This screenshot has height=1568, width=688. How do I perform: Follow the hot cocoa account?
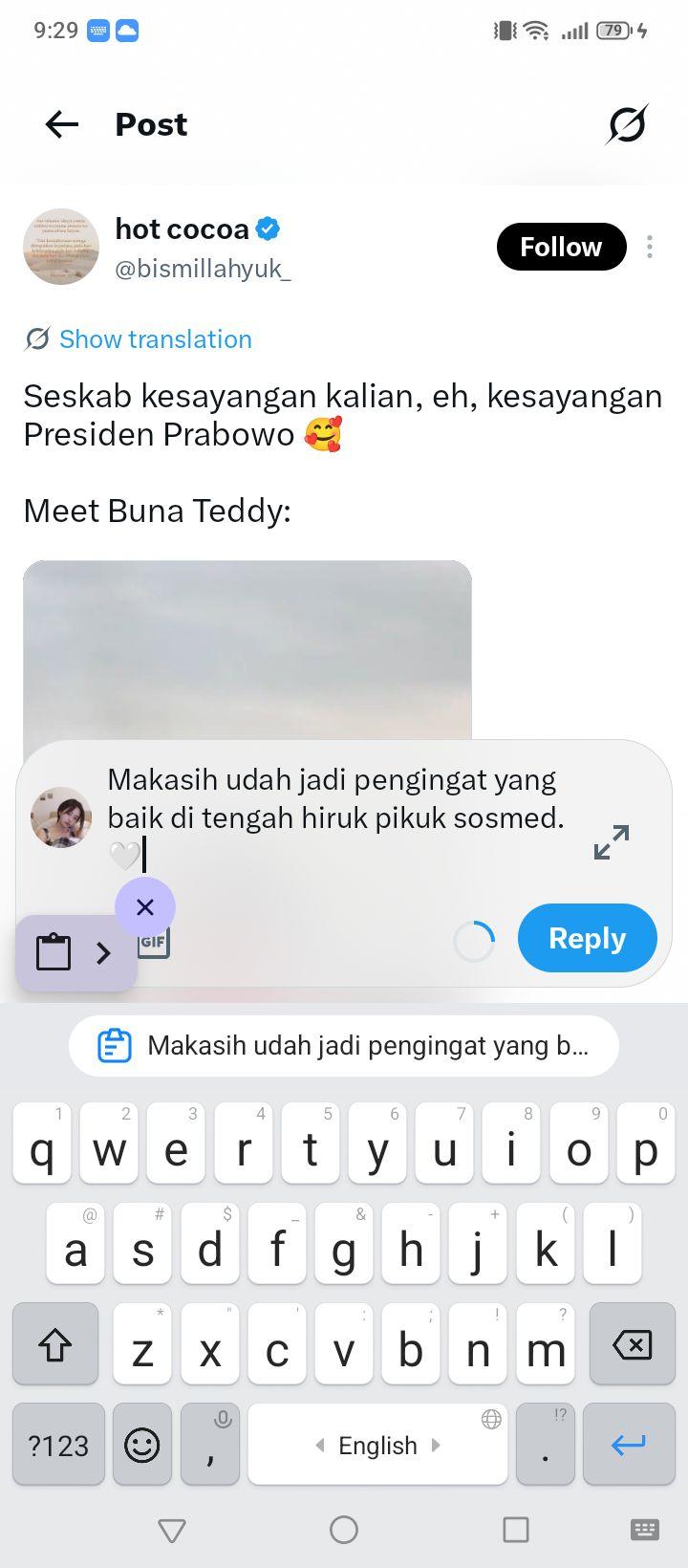561,247
